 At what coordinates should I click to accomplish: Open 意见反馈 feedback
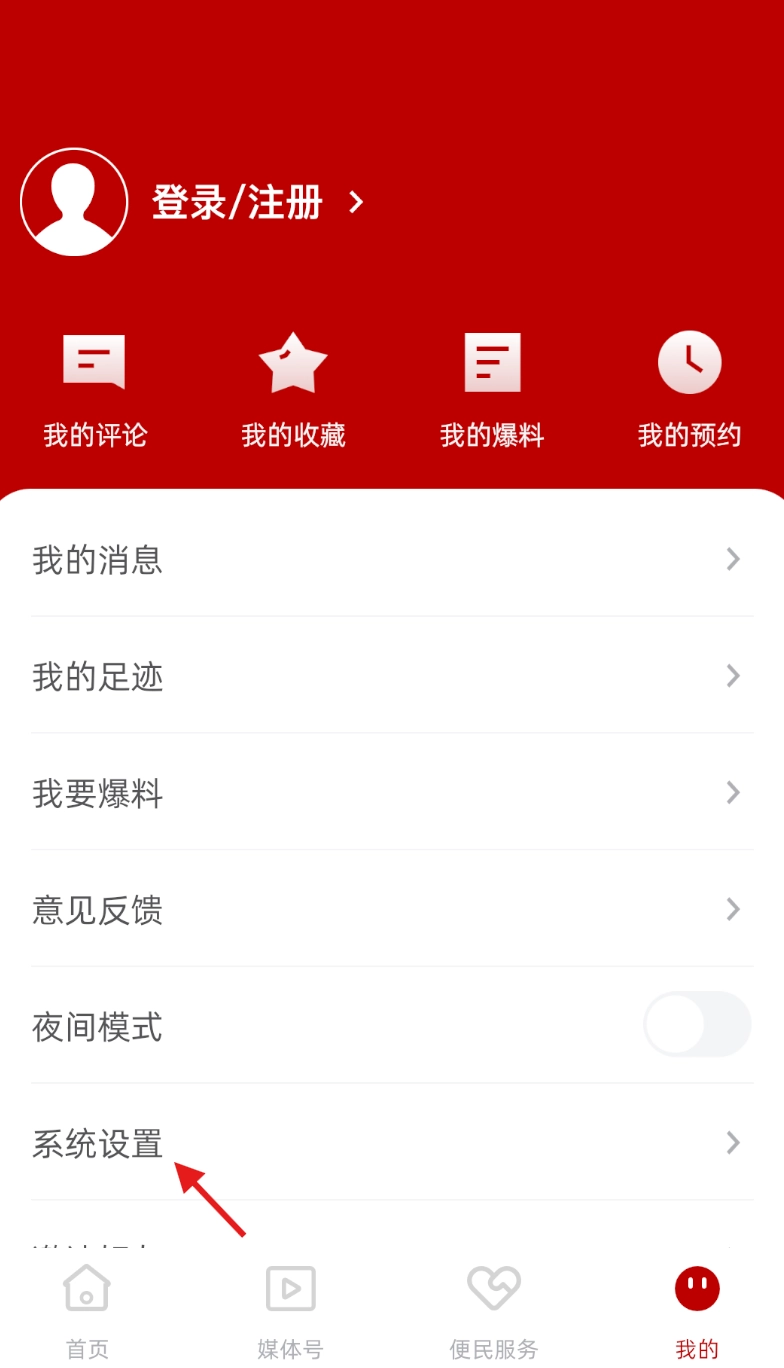pos(392,909)
